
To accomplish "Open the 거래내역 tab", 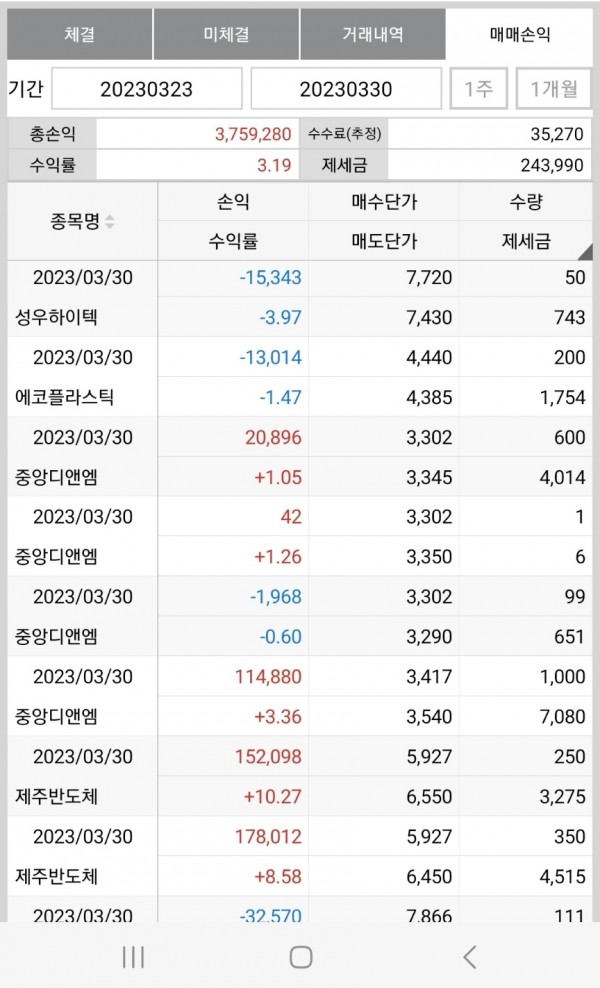I will pos(373,34).
